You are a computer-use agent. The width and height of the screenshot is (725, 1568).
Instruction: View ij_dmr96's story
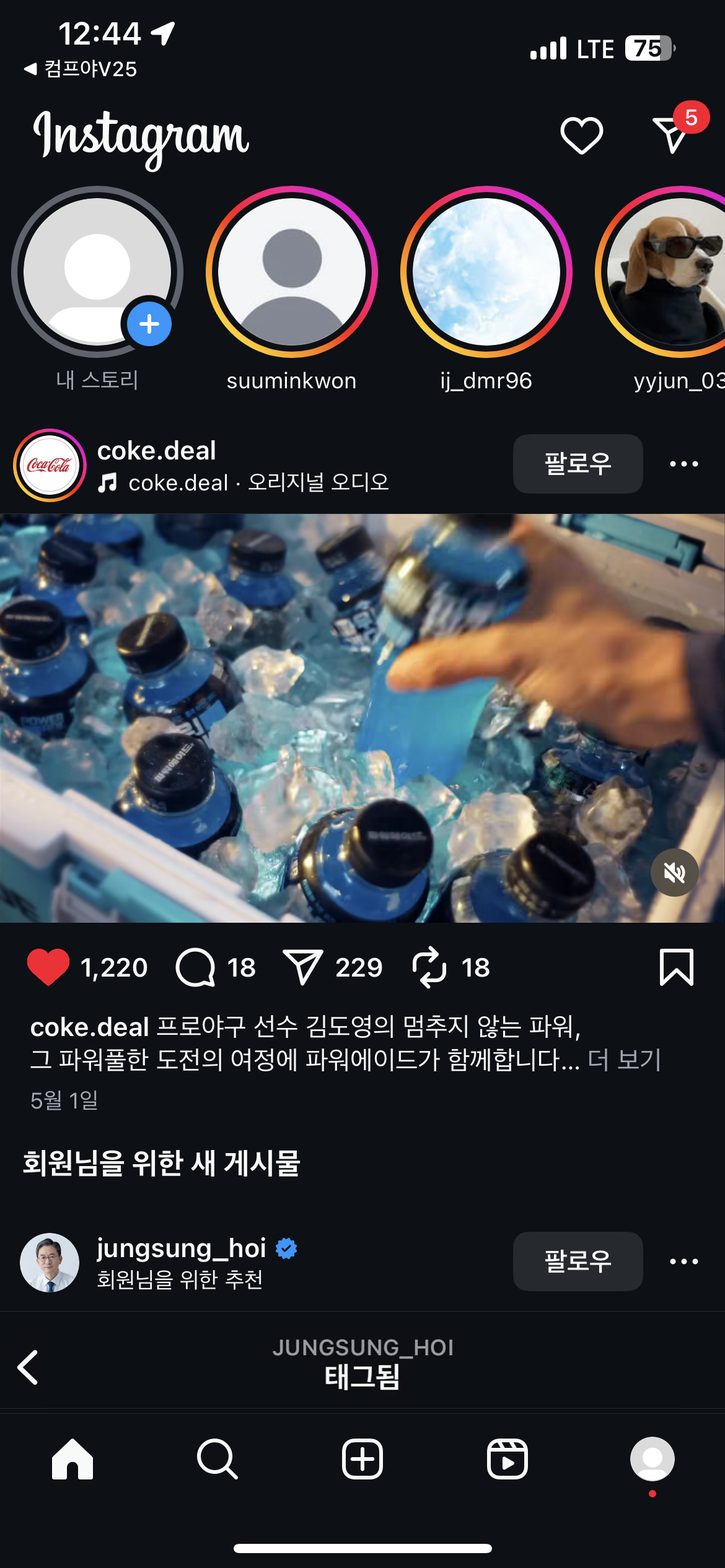coord(486,272)
